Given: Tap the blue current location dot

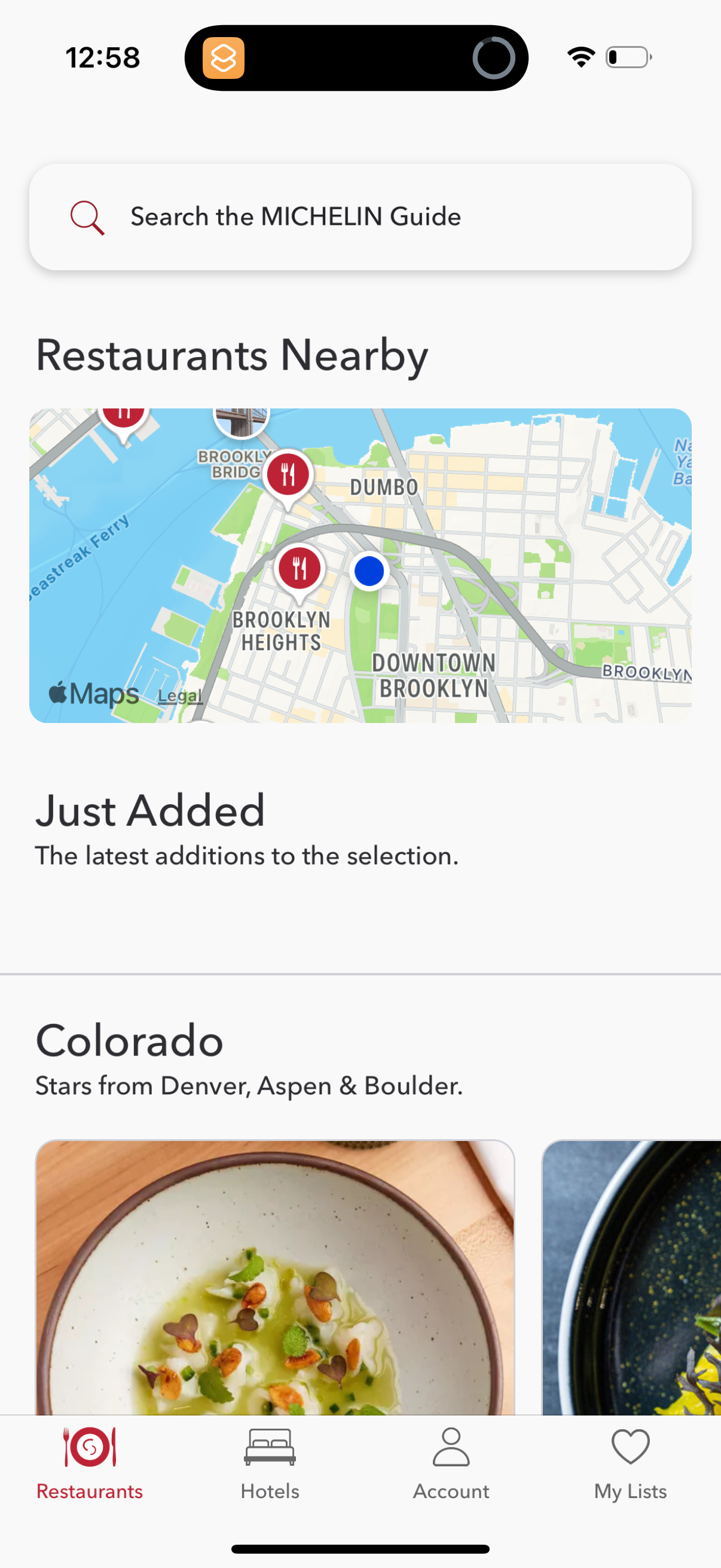Looking at the screenshot, I should click(x=368, y=571).
